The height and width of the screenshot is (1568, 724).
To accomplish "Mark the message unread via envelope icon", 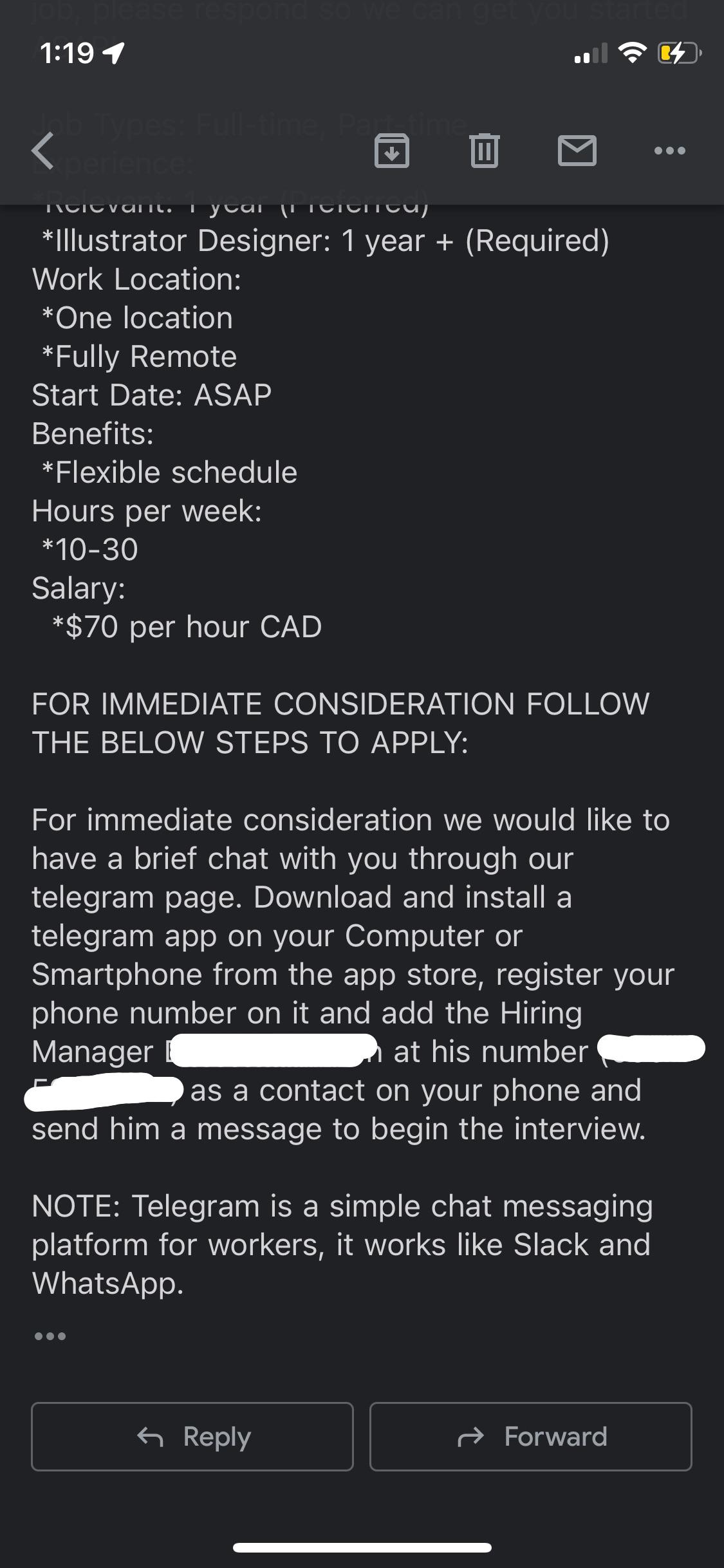I will 577,152.
